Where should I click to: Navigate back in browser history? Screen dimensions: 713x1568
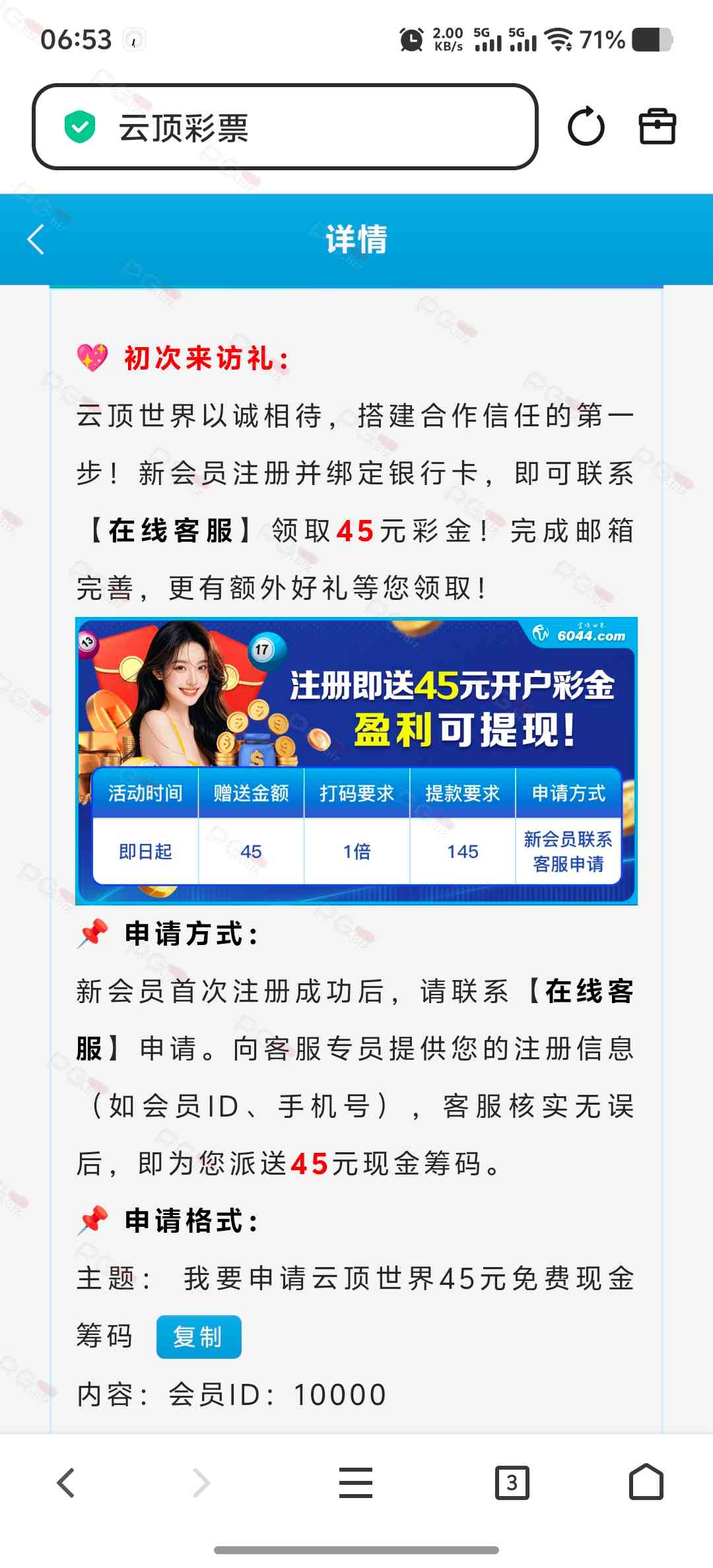point(66,1483)
